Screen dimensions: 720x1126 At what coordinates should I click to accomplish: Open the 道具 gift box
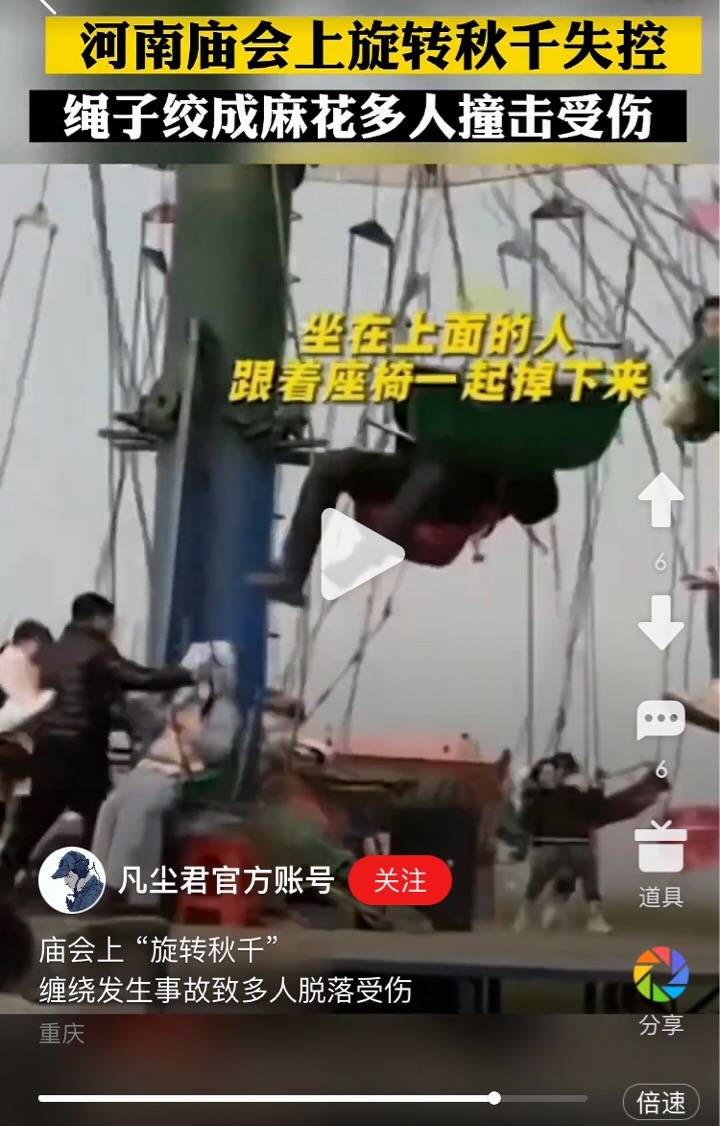coord(661,846)
